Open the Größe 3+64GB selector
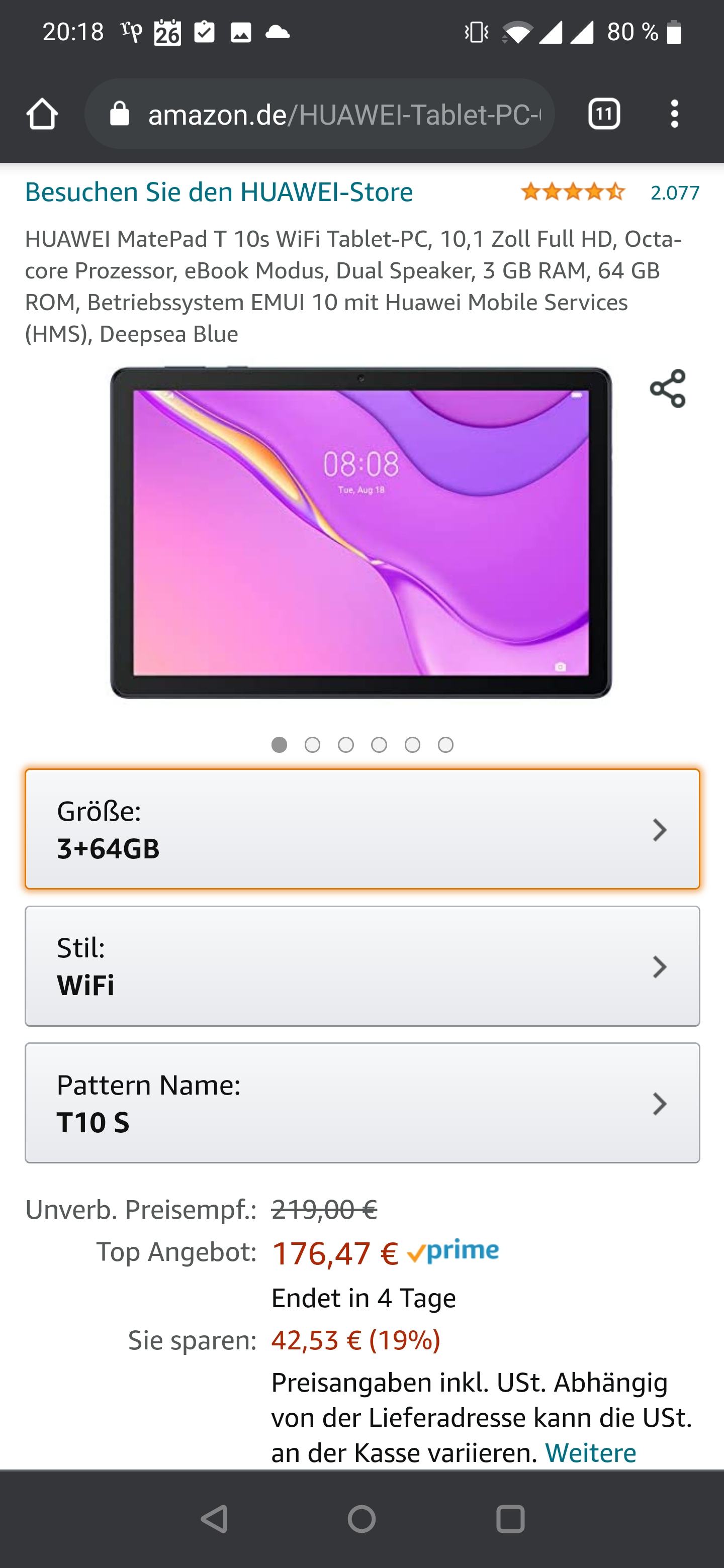The width and height of the screenshot is (724, 1568). click(x=361, y=829)
